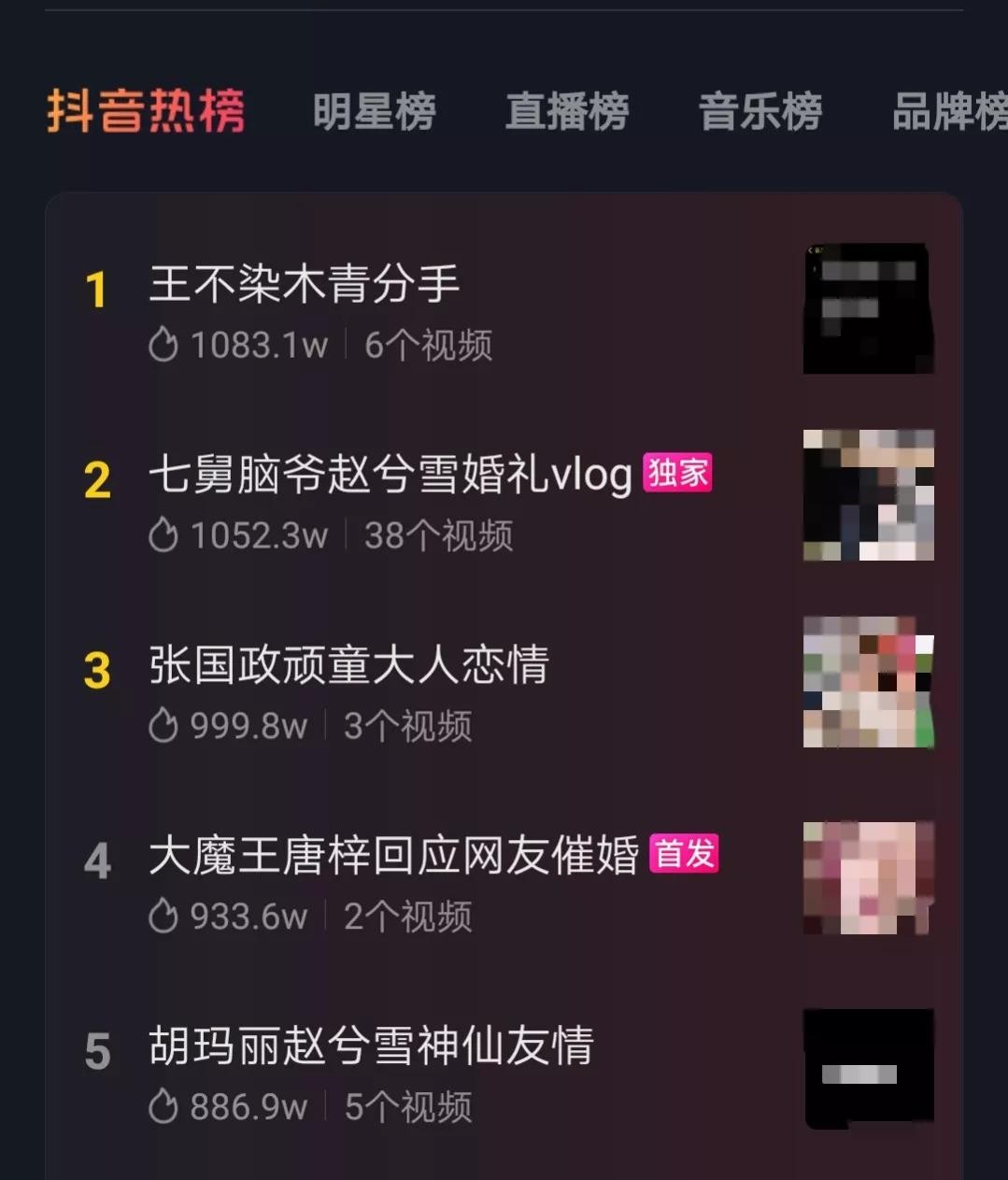
Task: Switch to the 直播榜 tab
Action: tap(567, 112)
